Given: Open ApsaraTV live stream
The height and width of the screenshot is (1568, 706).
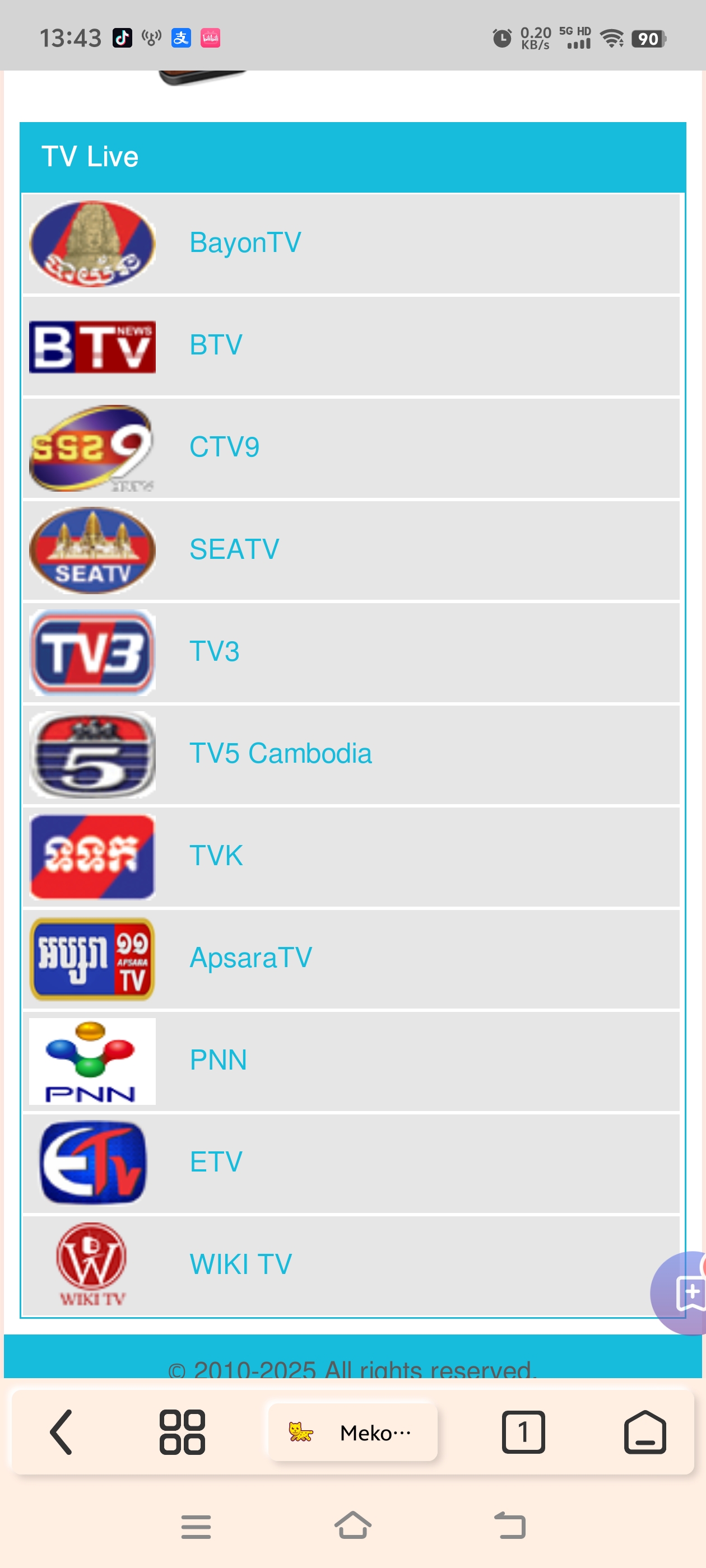Looking at the screenshot, I should pyautogui.click(x=250, y=959).
